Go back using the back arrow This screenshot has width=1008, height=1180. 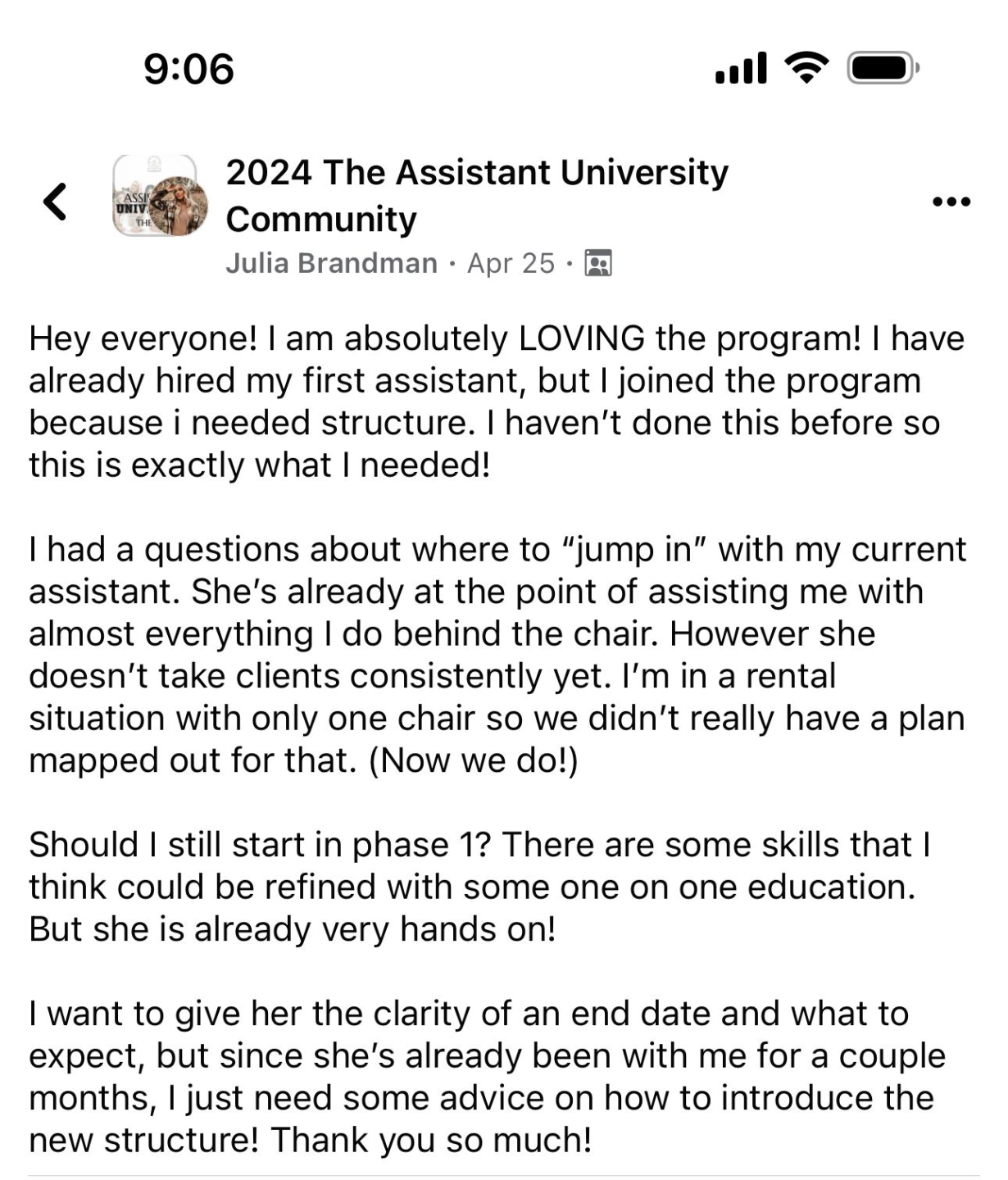point(56,202)
